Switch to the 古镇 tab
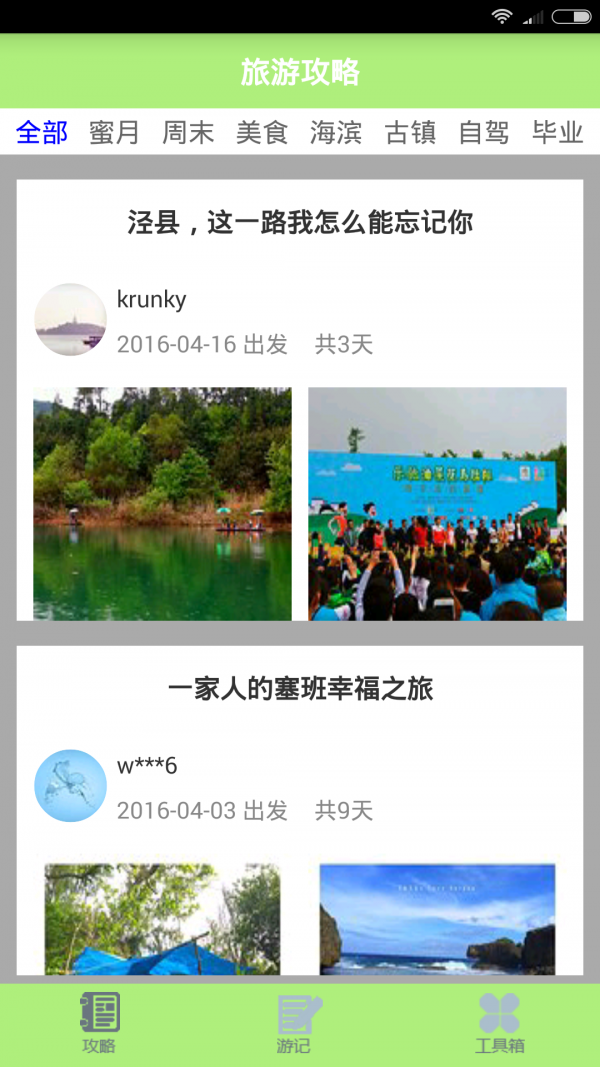 (x=410, y=132)
